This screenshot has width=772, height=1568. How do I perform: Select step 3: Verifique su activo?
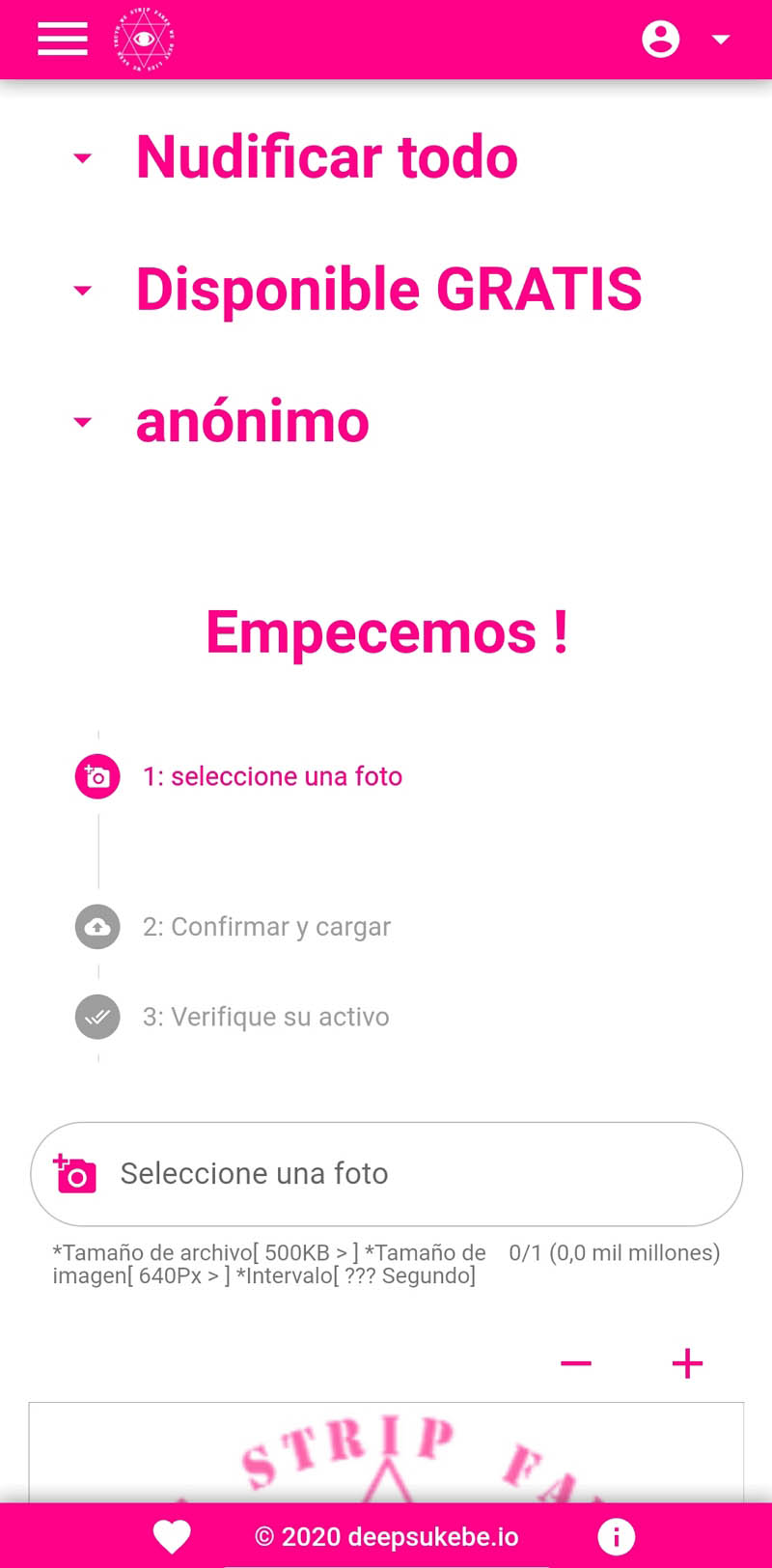(x=265, y=1016)
